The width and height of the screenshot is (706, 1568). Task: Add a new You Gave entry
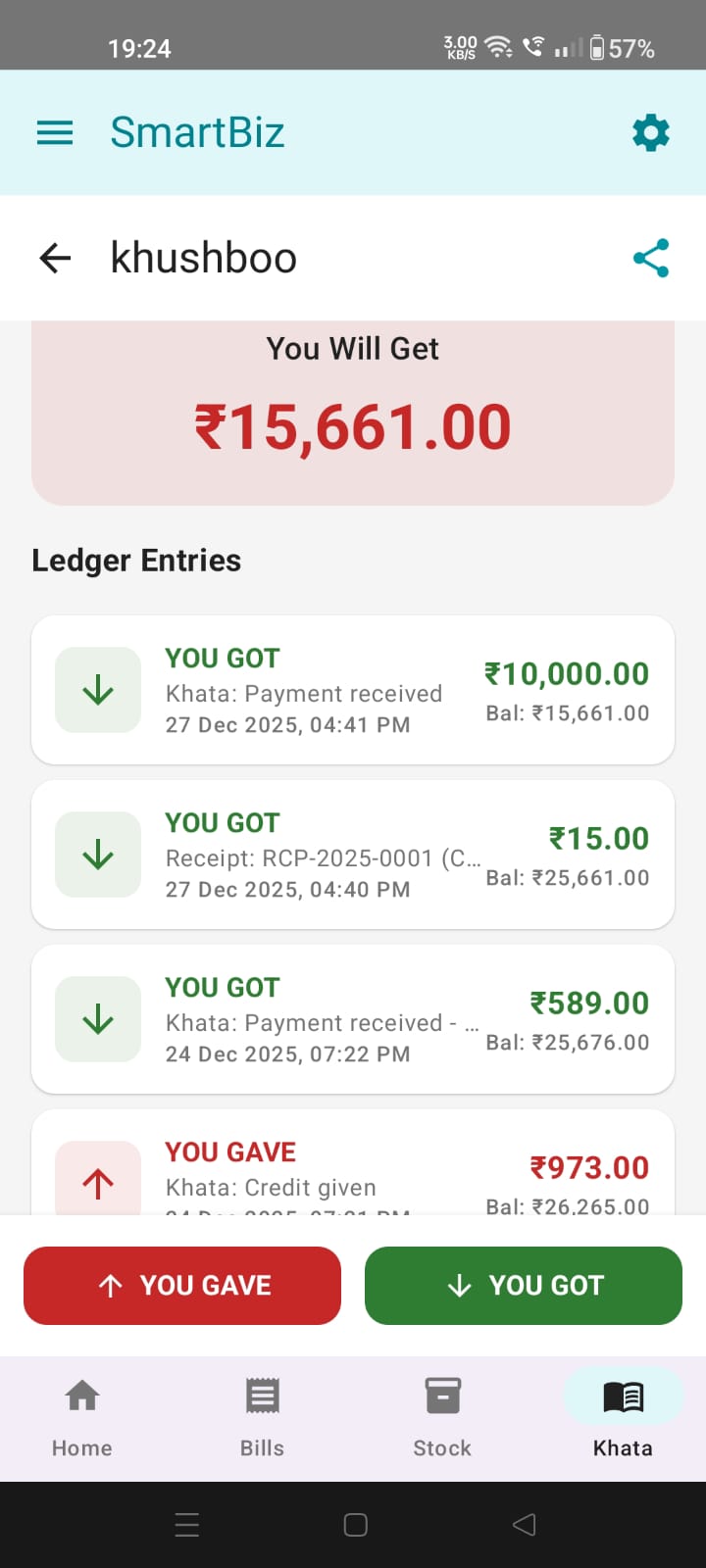[182, 1286]
